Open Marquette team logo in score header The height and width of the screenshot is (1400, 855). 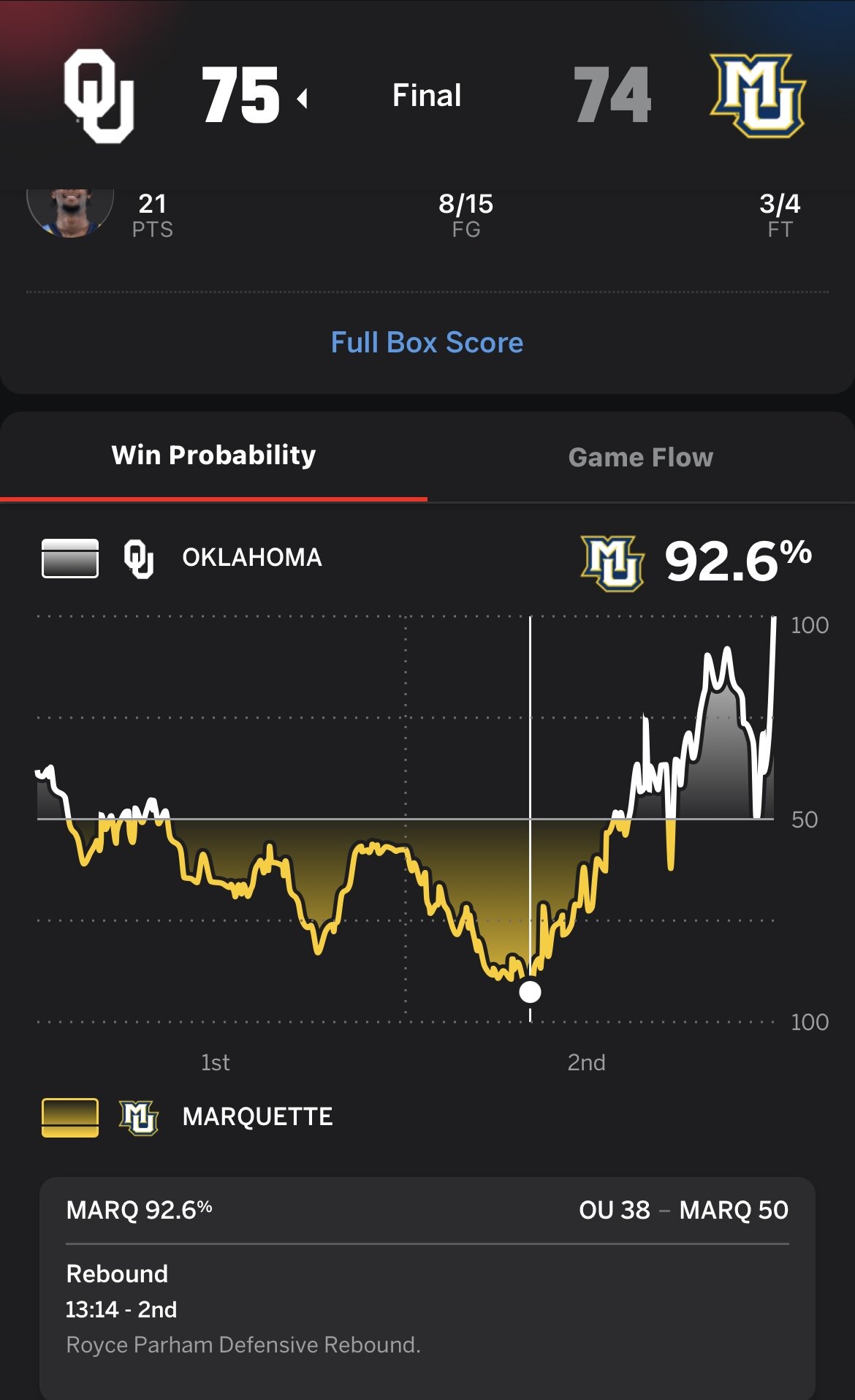pyautogui.click(x=758, y=96)
